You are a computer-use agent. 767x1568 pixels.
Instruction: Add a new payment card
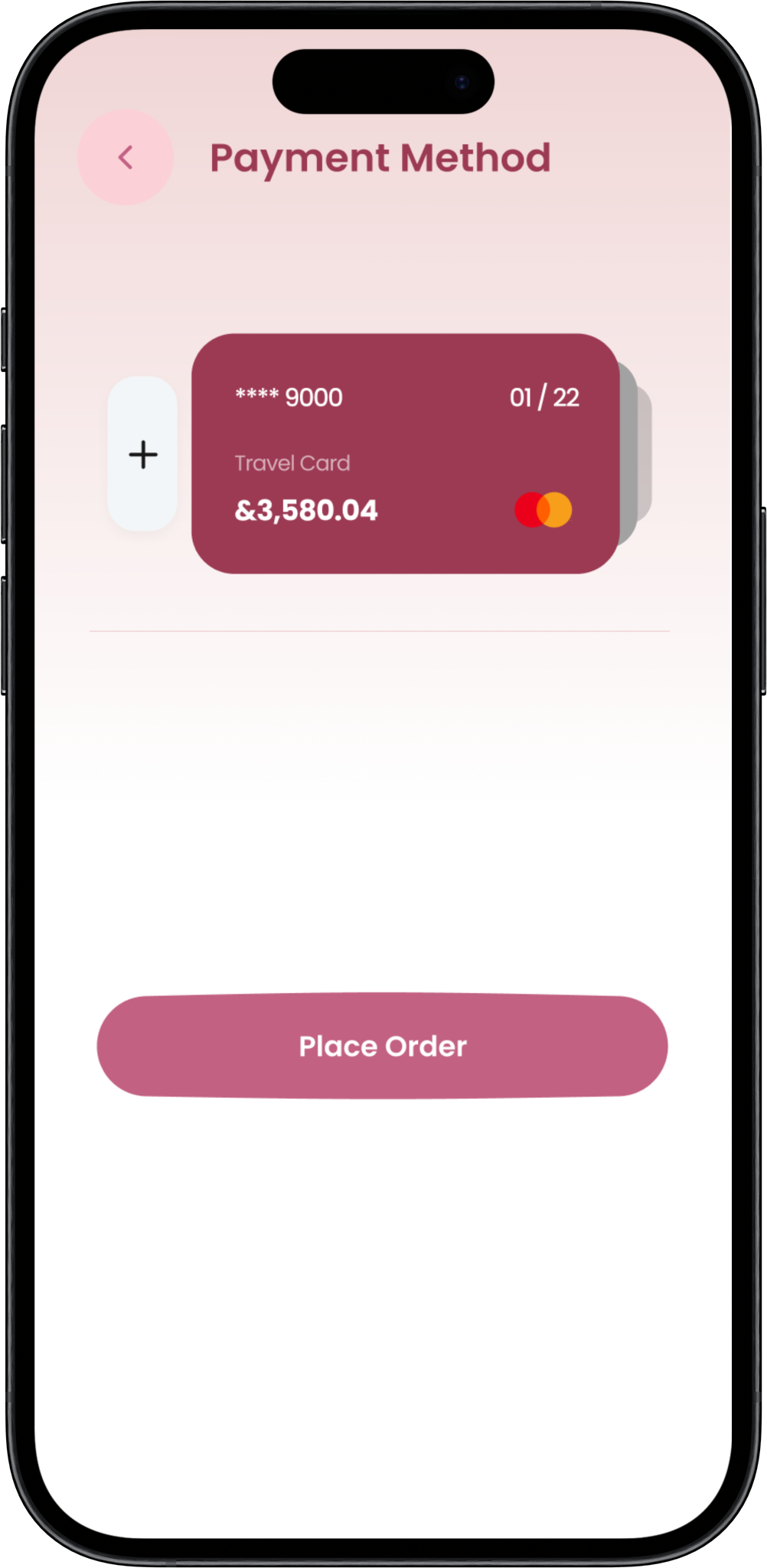(143, 454)
